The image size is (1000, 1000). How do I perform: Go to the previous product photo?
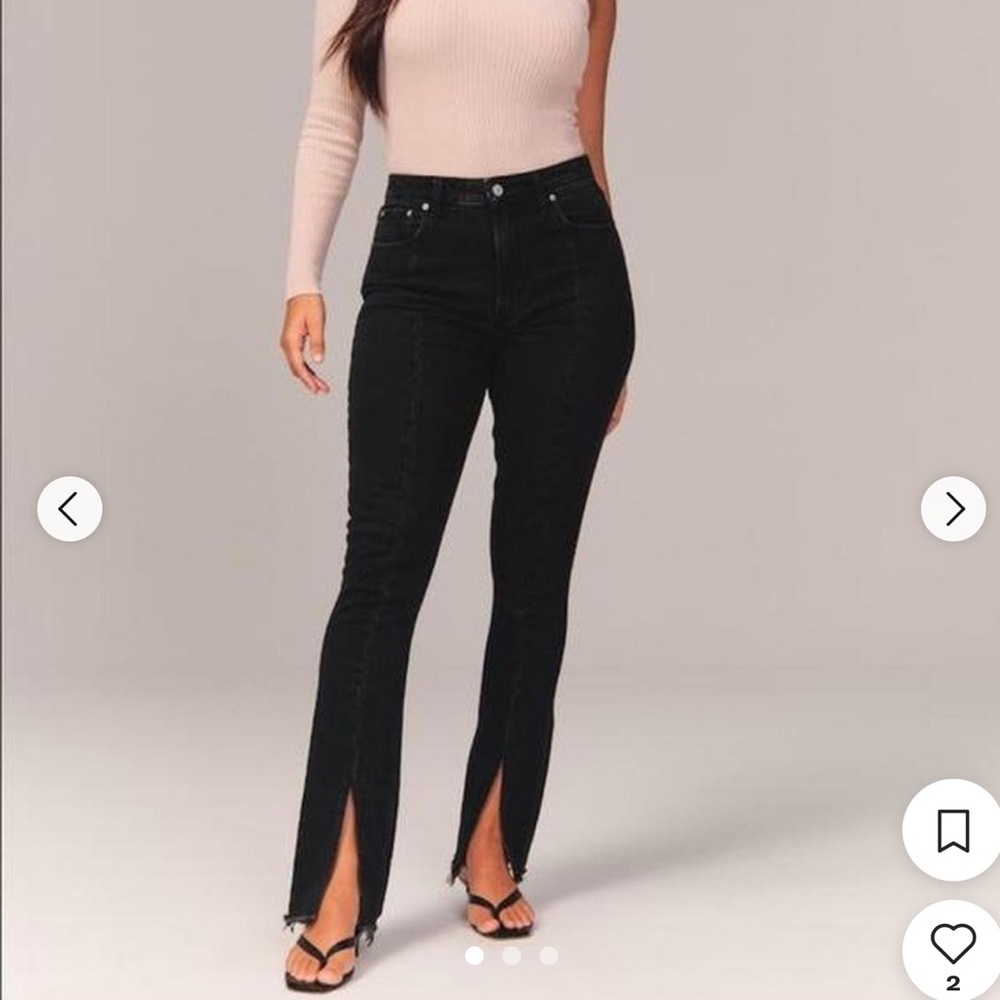point(69,509)
